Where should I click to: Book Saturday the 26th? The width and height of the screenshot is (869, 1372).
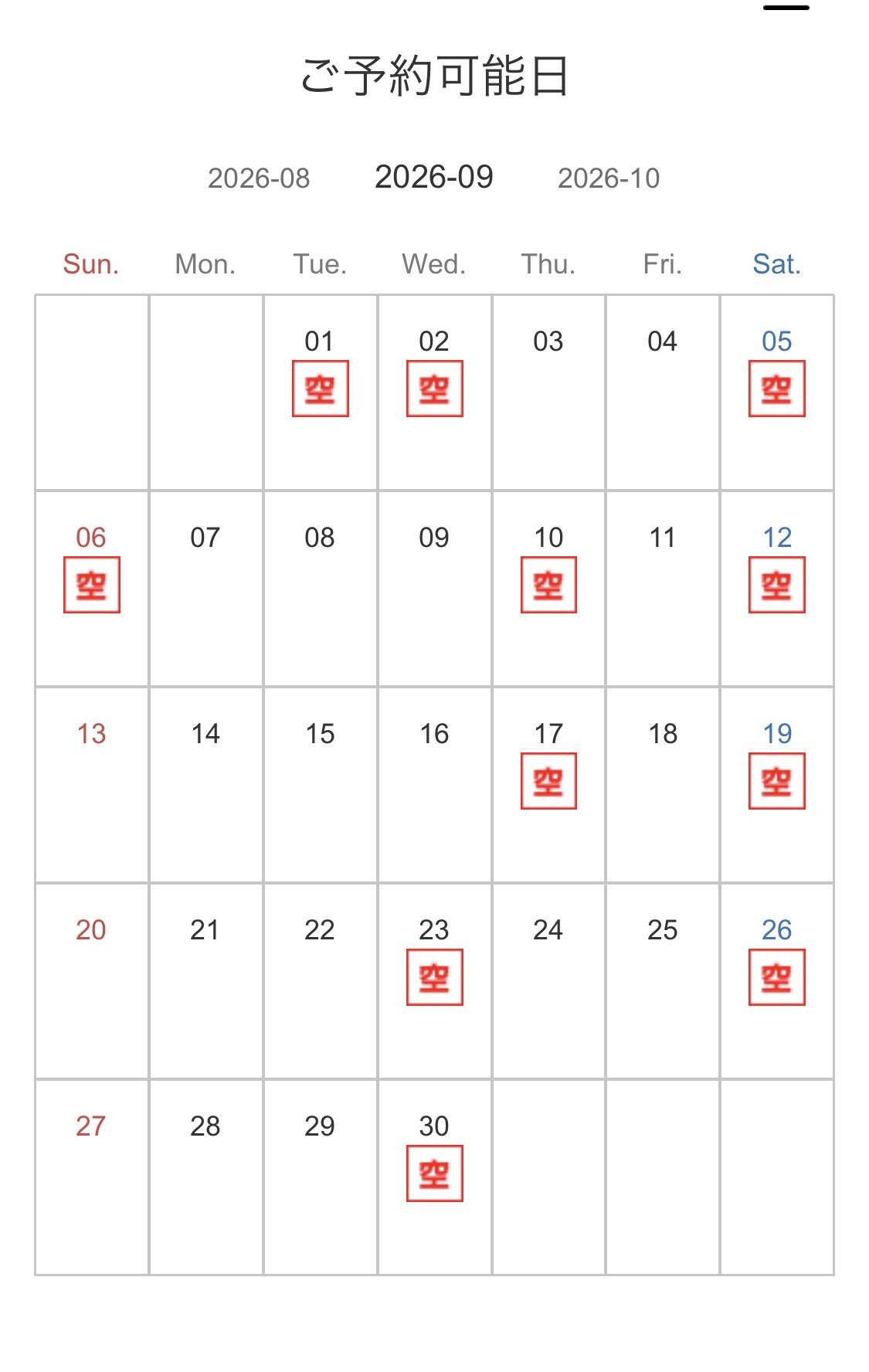tap(777, 977)
